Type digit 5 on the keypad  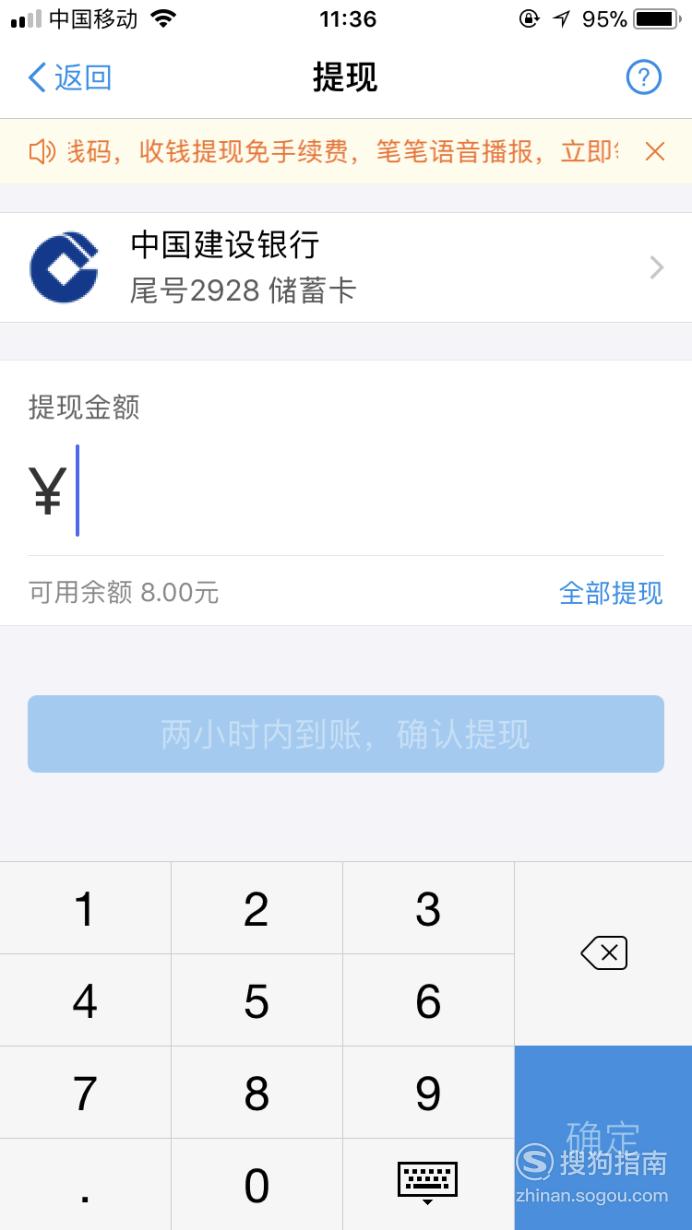click(257, 1001)
